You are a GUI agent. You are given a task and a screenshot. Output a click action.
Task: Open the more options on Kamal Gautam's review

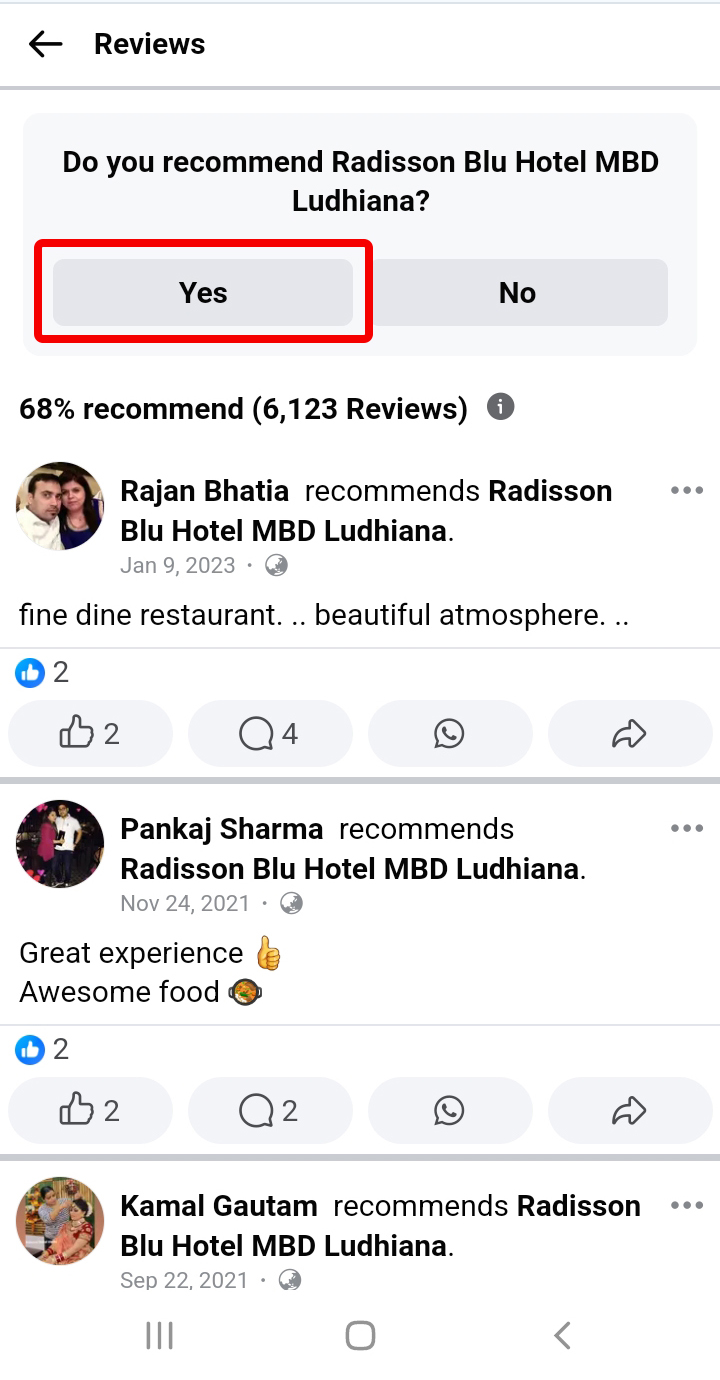click(687, 1206)
